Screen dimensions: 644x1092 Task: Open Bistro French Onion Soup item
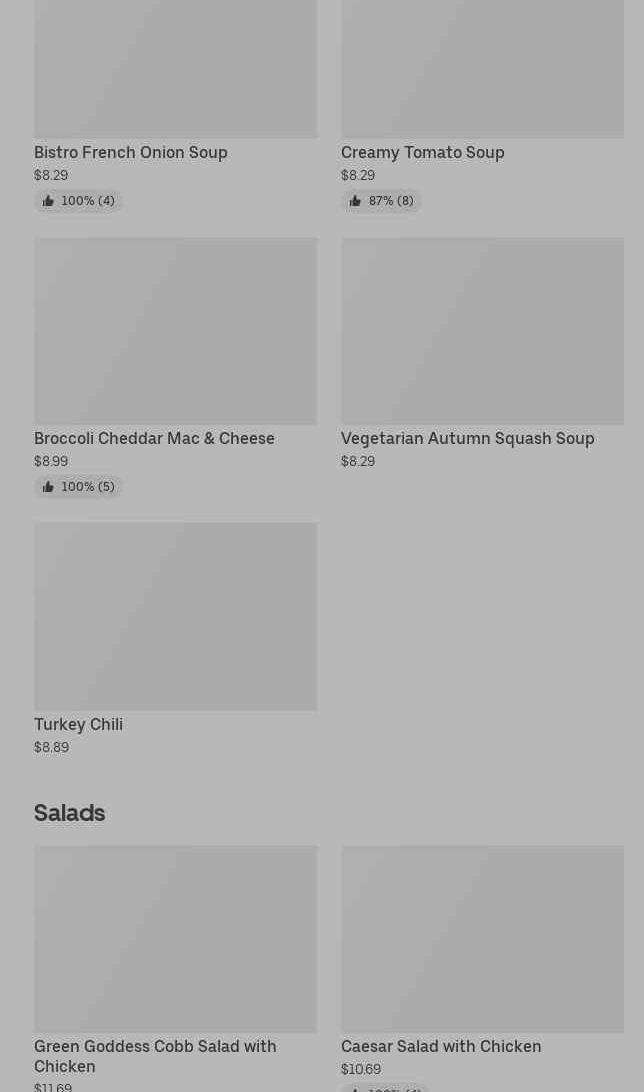[x=175, y=104]
